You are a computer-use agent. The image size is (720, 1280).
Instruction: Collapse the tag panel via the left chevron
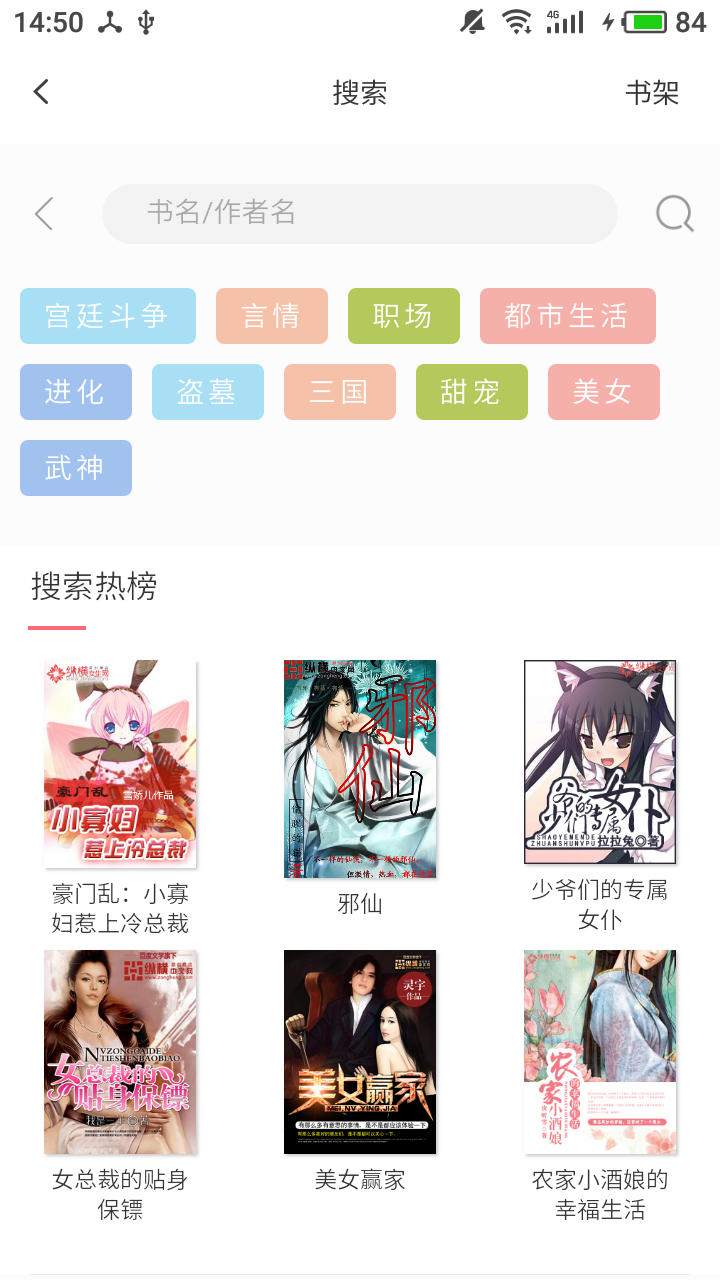point(43,213)
